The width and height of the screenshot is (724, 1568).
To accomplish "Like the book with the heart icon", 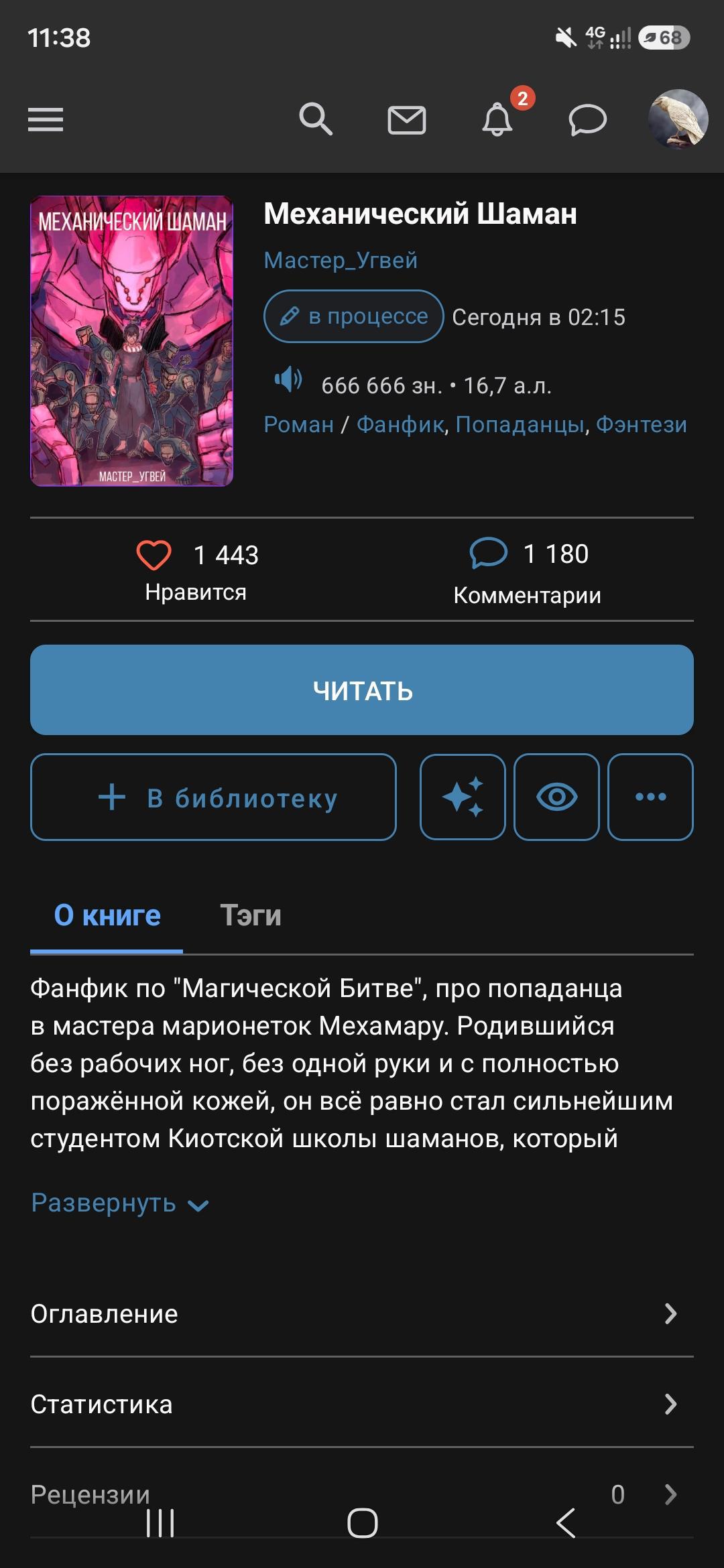I will click(154, 556).
